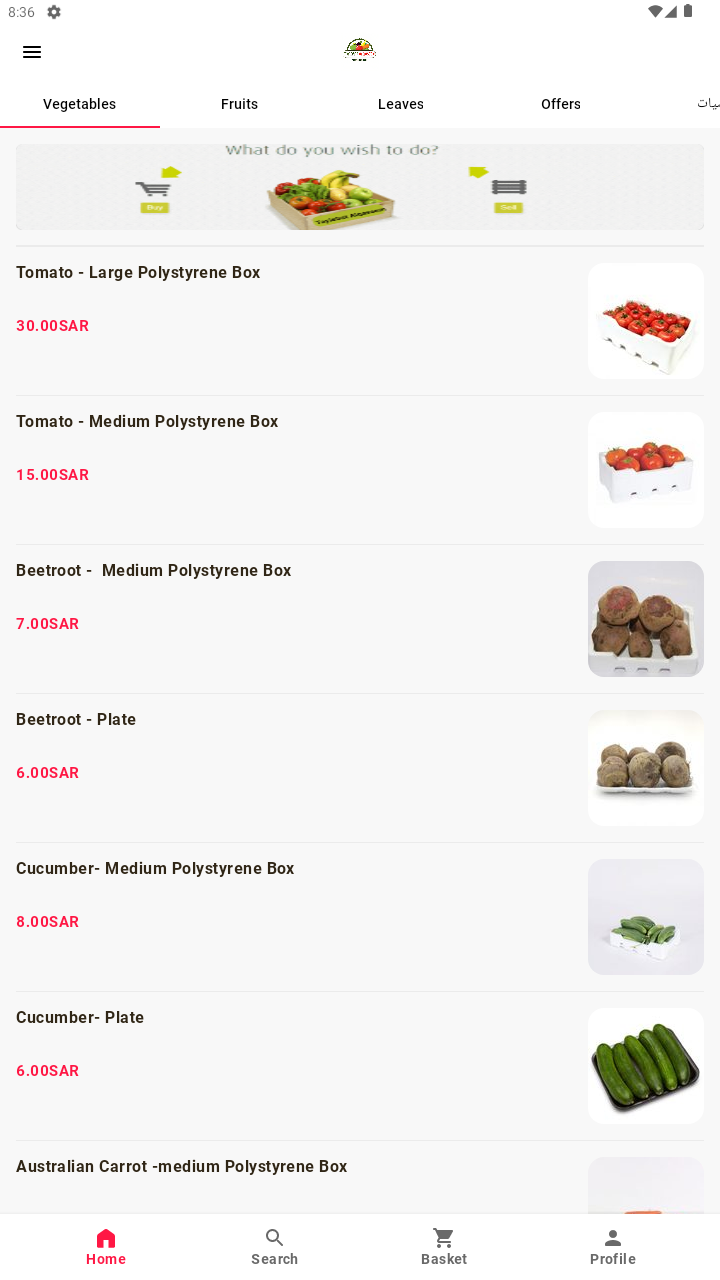Viewport: 720px width, 1280px height.
Task: Go to Search in bottom navigation
Action: tap(275, 1247)
